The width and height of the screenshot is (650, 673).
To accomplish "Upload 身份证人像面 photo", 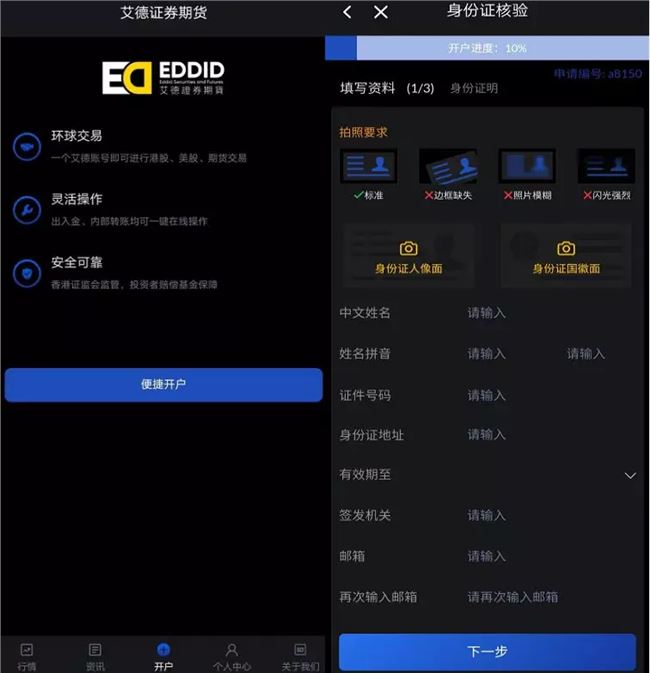I will (x=408, y=256).
